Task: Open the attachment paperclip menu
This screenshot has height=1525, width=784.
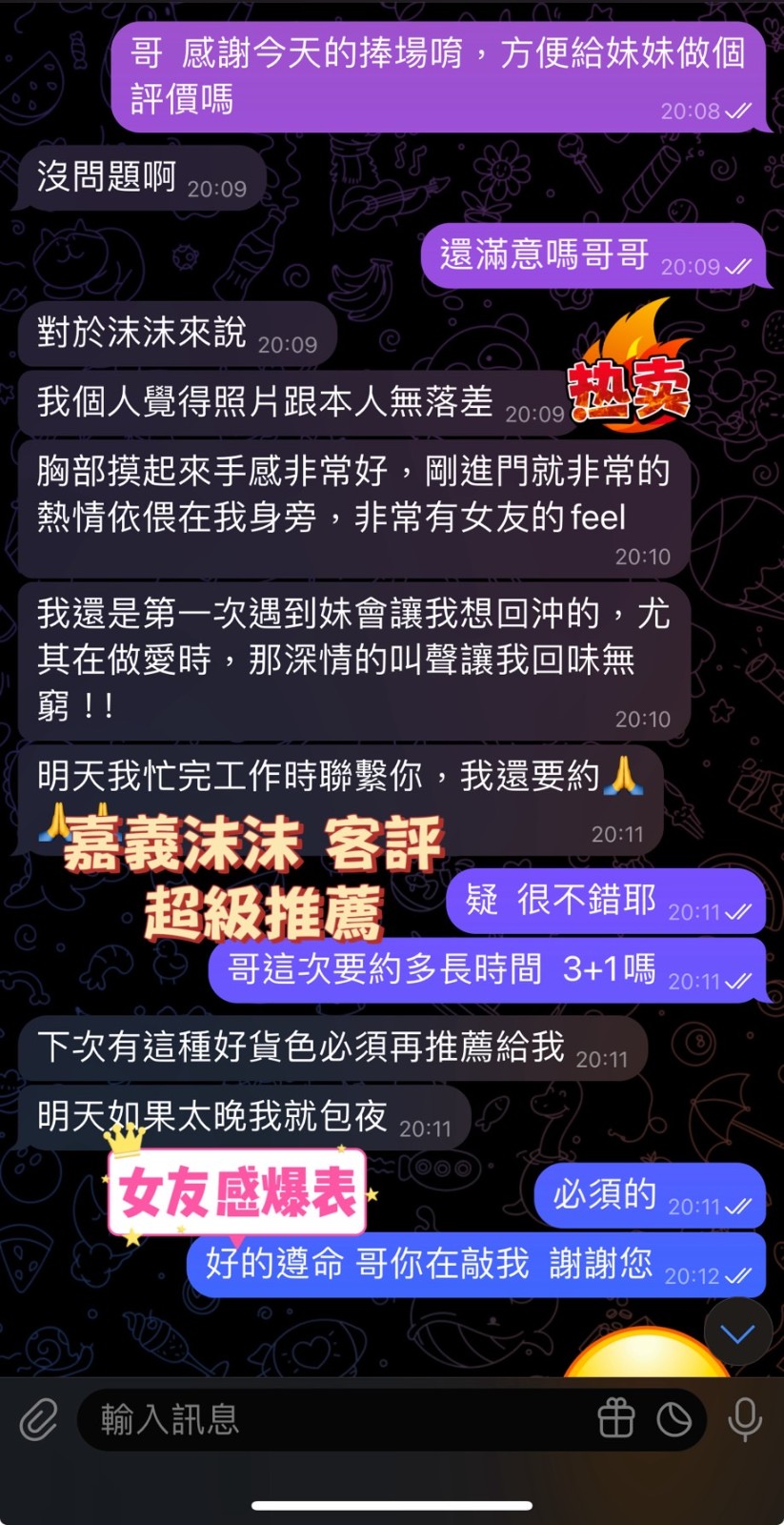Action: (39, 1420)
